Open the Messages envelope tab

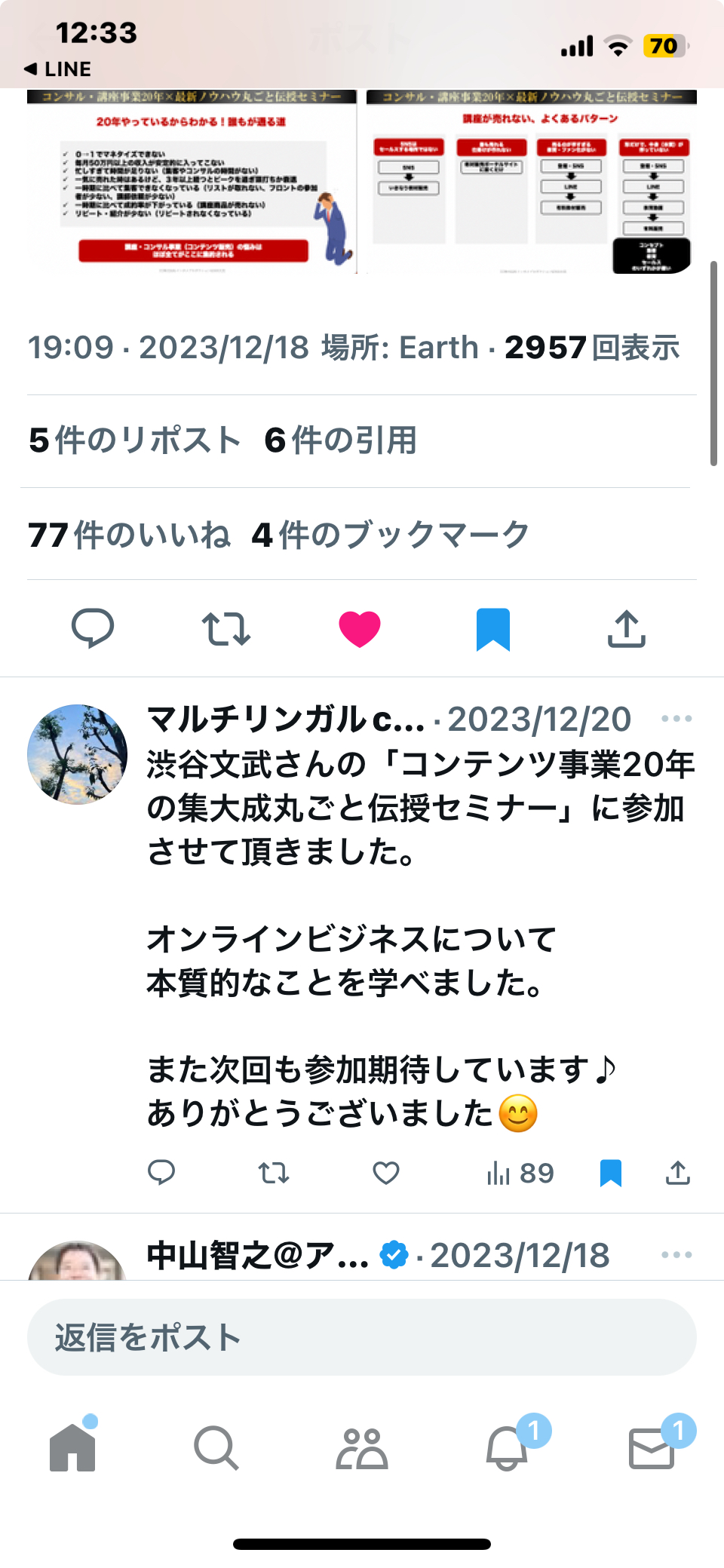pyautogui.click(x=652, y=1446)
